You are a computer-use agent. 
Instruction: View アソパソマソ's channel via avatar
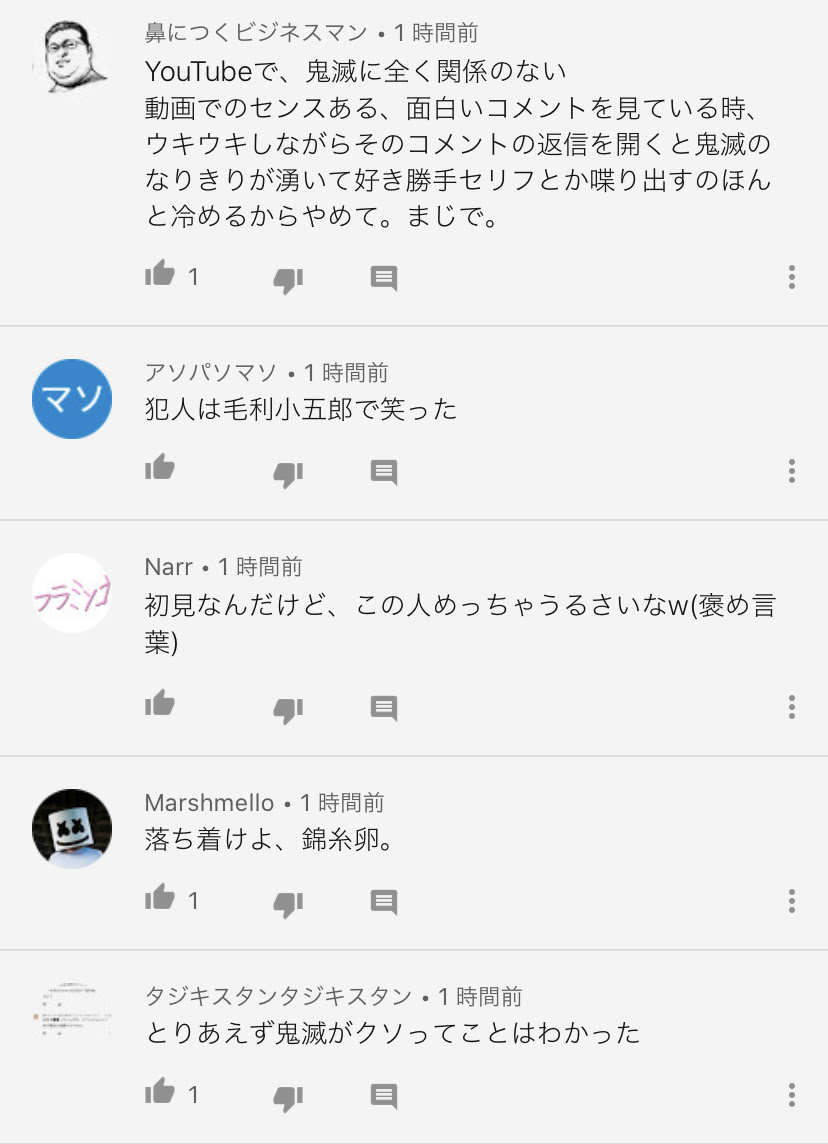click(x=71, y=399)
